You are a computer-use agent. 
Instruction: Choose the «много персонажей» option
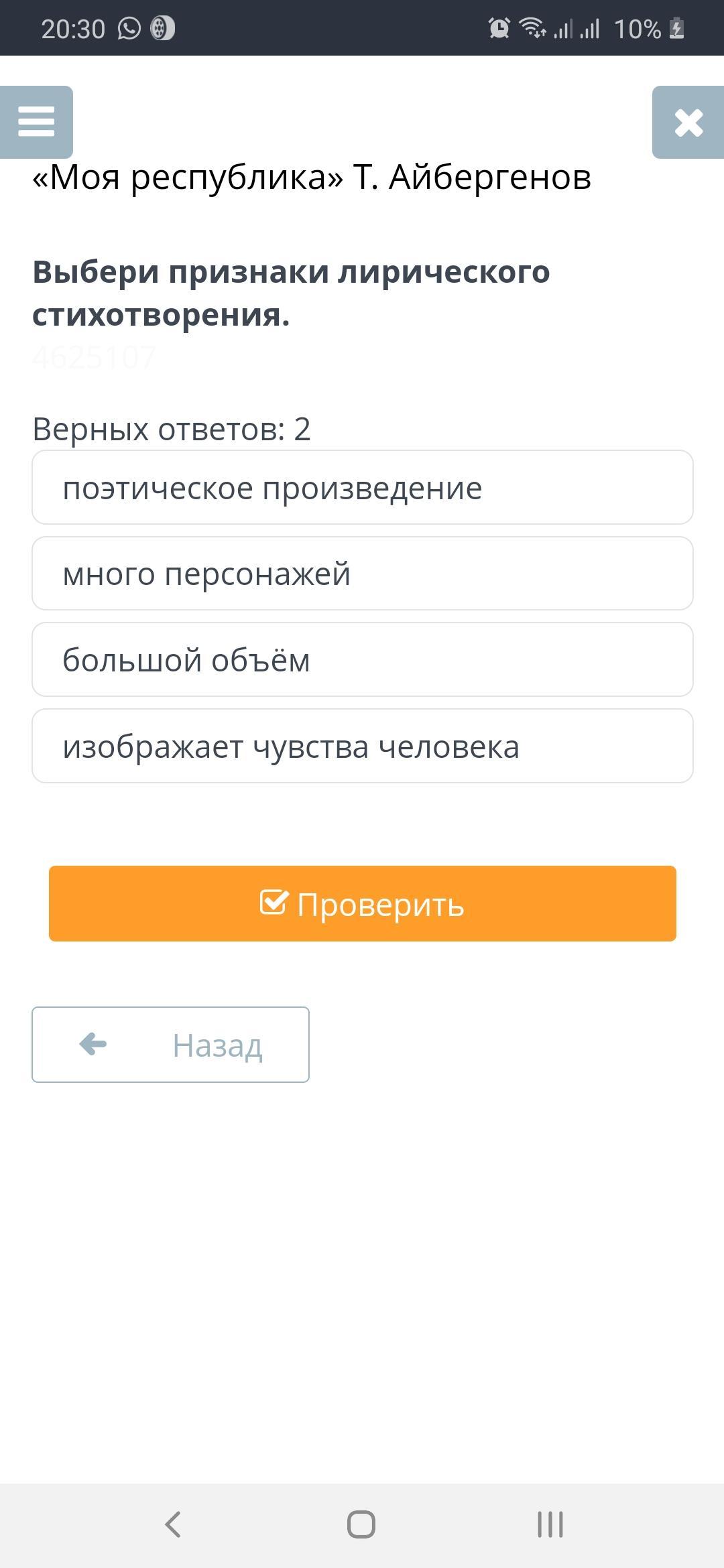[x=362, y=574]
